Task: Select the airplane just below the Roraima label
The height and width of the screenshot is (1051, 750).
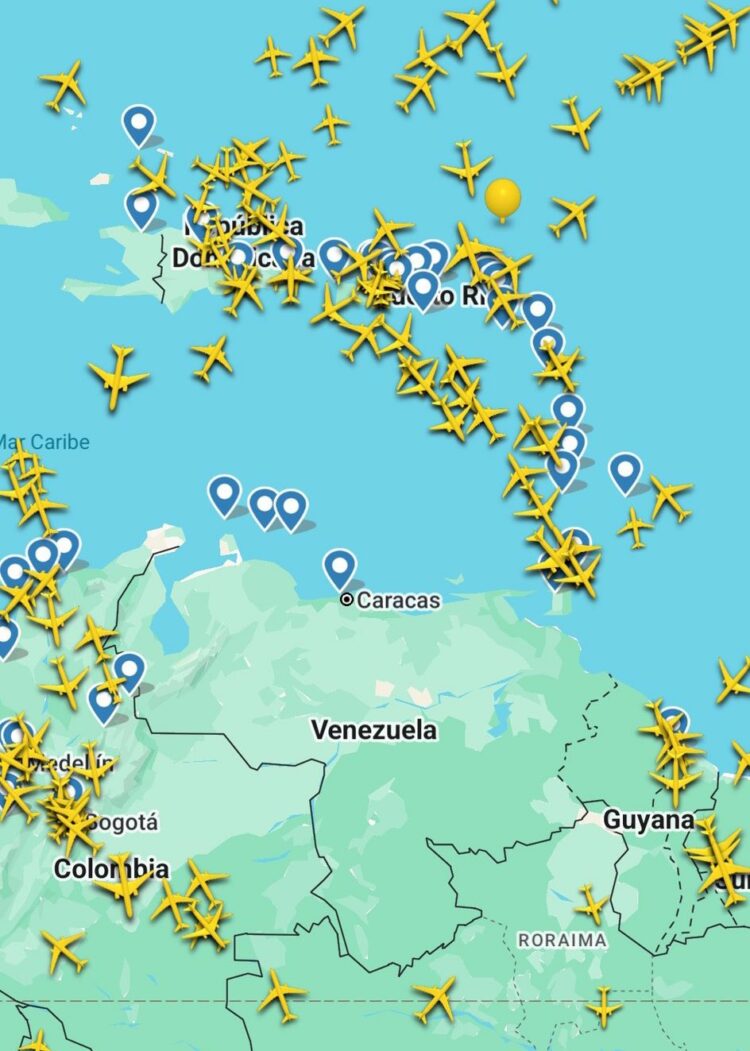Action: [604, 1005]
